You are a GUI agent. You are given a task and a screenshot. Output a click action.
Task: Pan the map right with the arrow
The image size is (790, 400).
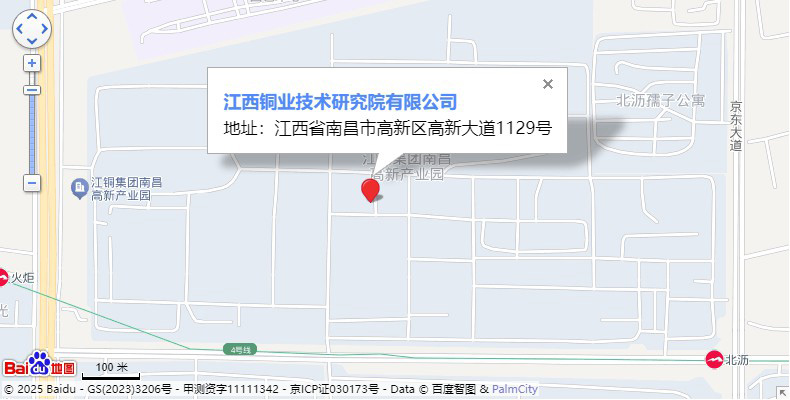45,30
